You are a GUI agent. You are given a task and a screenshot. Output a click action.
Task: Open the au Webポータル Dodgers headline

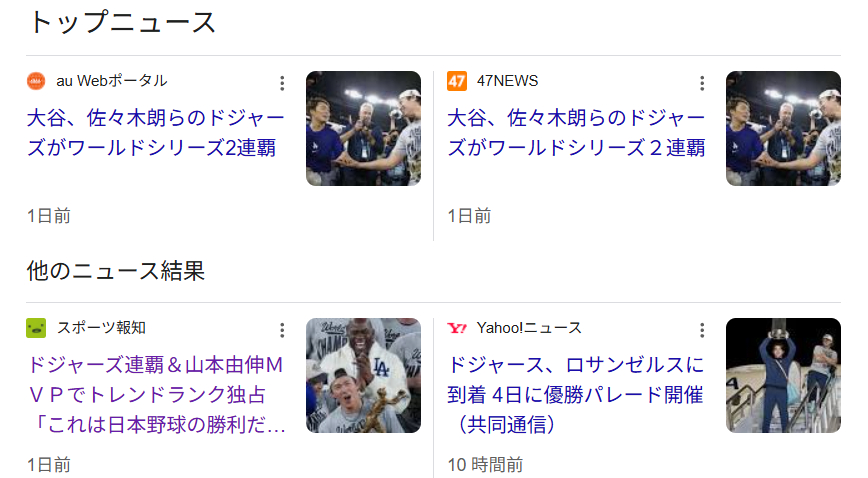click(x=155, y=133)
